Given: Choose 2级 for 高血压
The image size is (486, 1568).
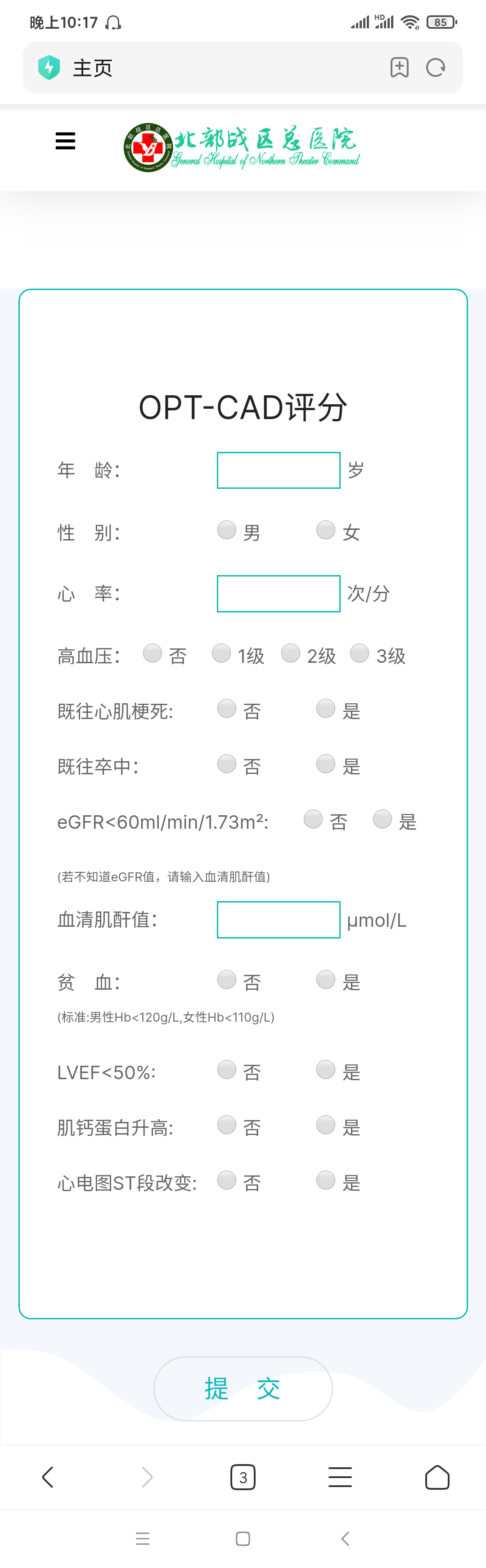Looking at the screenshot, I should pos(291,654).
